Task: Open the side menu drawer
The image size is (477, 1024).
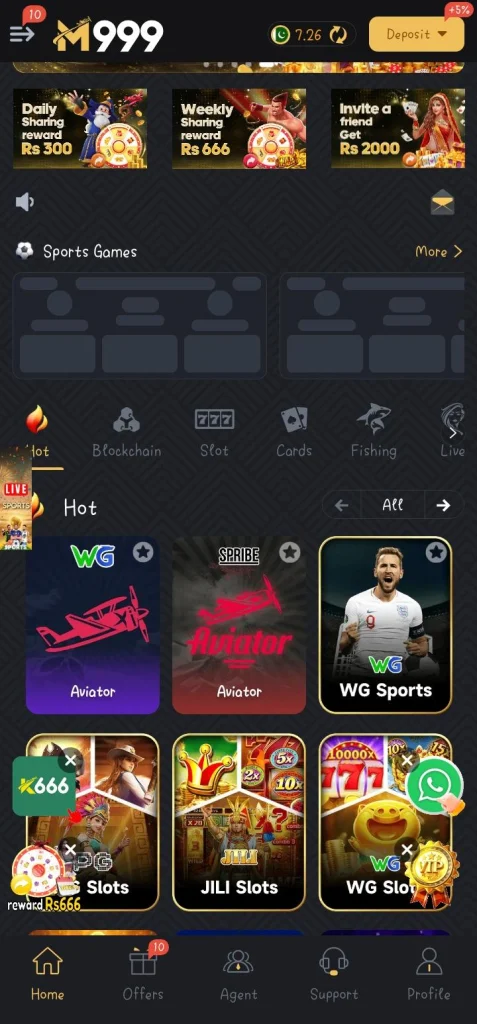Action: [22, 34]
